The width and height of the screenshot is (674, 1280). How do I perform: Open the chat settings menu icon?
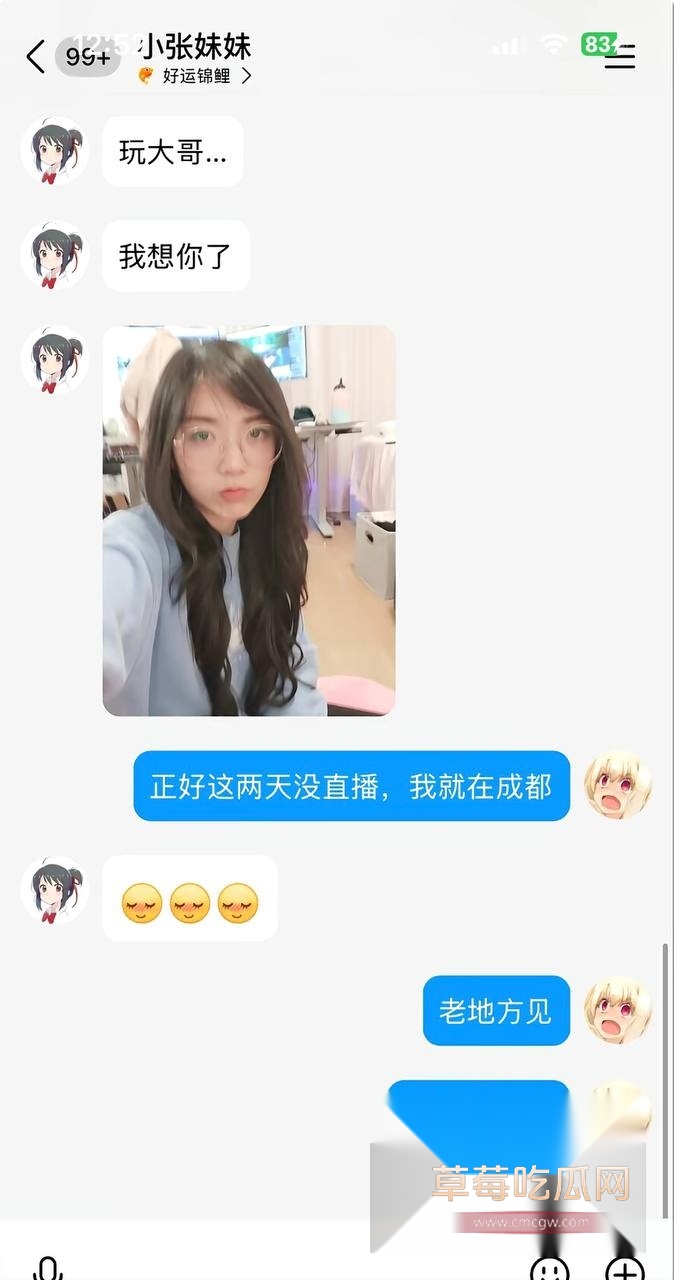[620, 56]
